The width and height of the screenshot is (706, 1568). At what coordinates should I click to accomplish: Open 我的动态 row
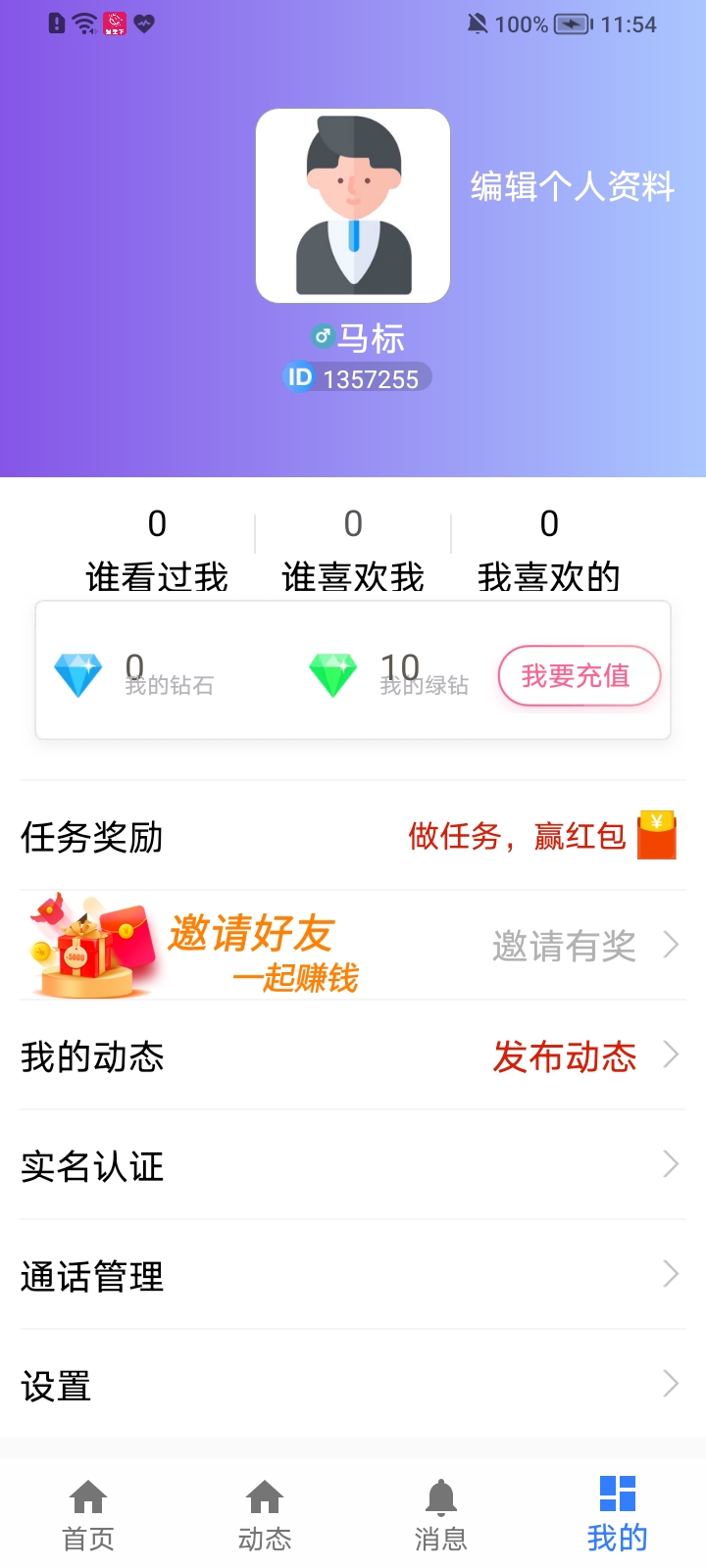pyautogui.click(x=353, y=1056)
